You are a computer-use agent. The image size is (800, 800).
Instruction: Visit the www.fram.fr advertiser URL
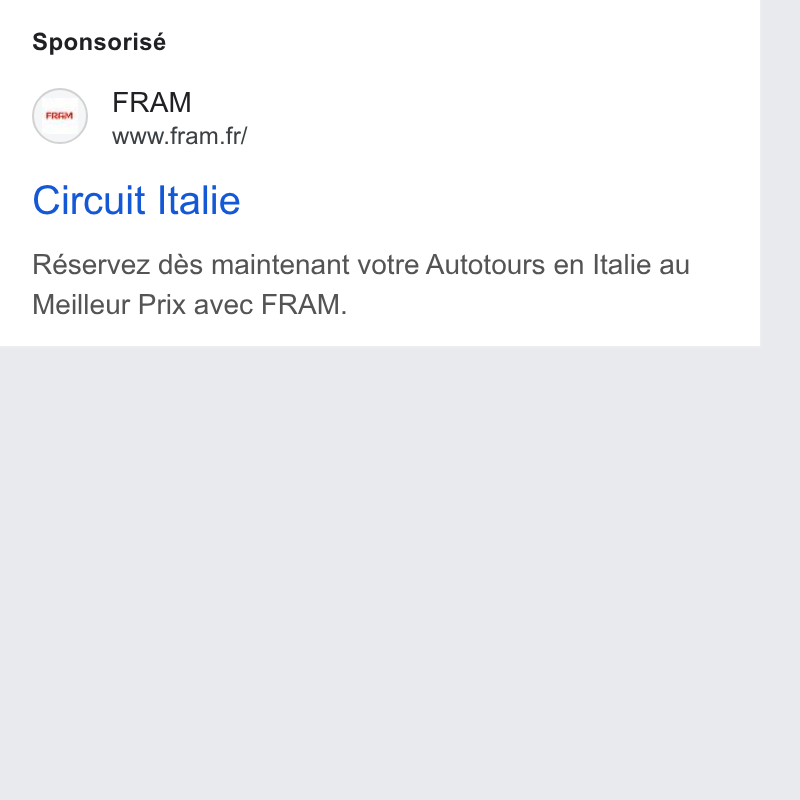tap(180, 136)
